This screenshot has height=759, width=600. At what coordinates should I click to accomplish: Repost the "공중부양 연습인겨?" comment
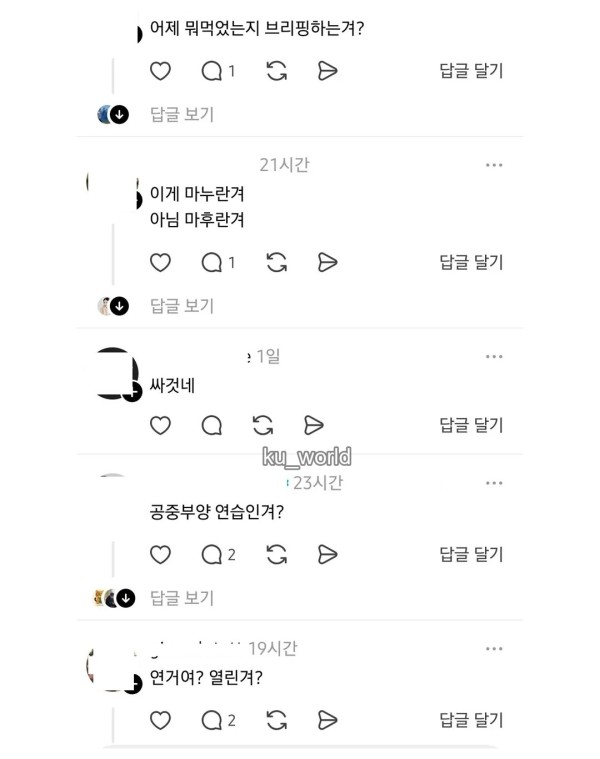277,554
